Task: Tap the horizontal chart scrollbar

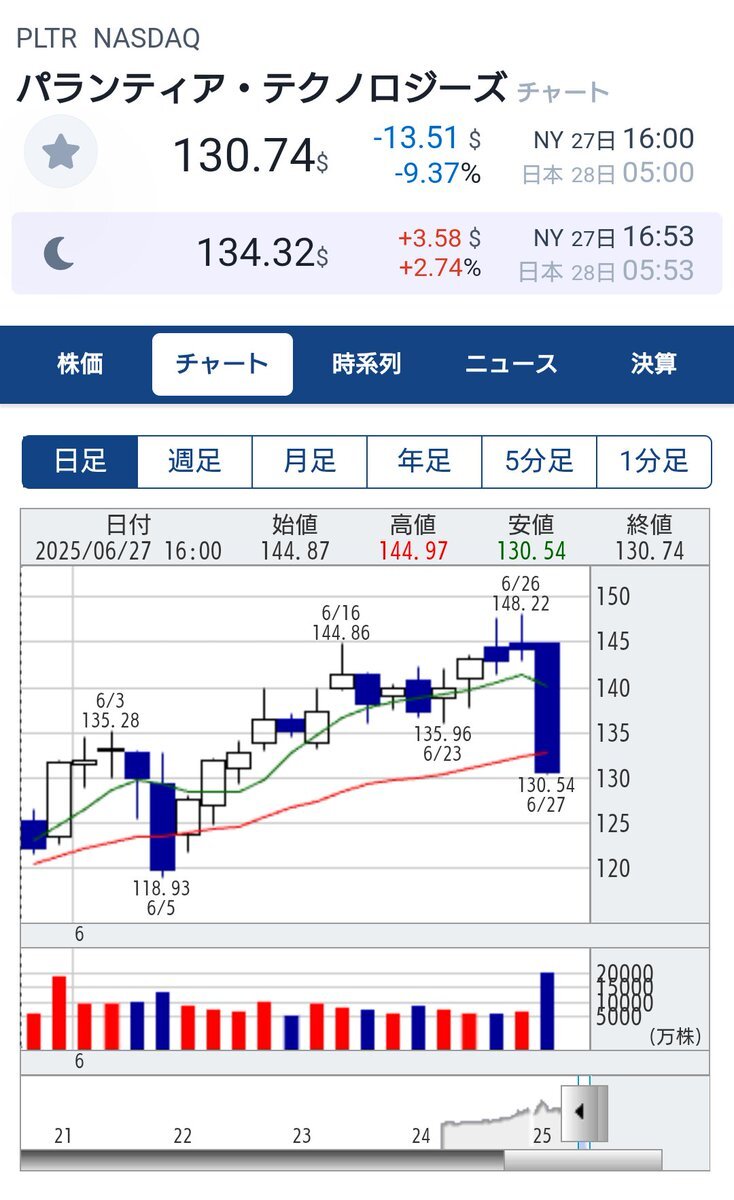Action: (341, 1160)
